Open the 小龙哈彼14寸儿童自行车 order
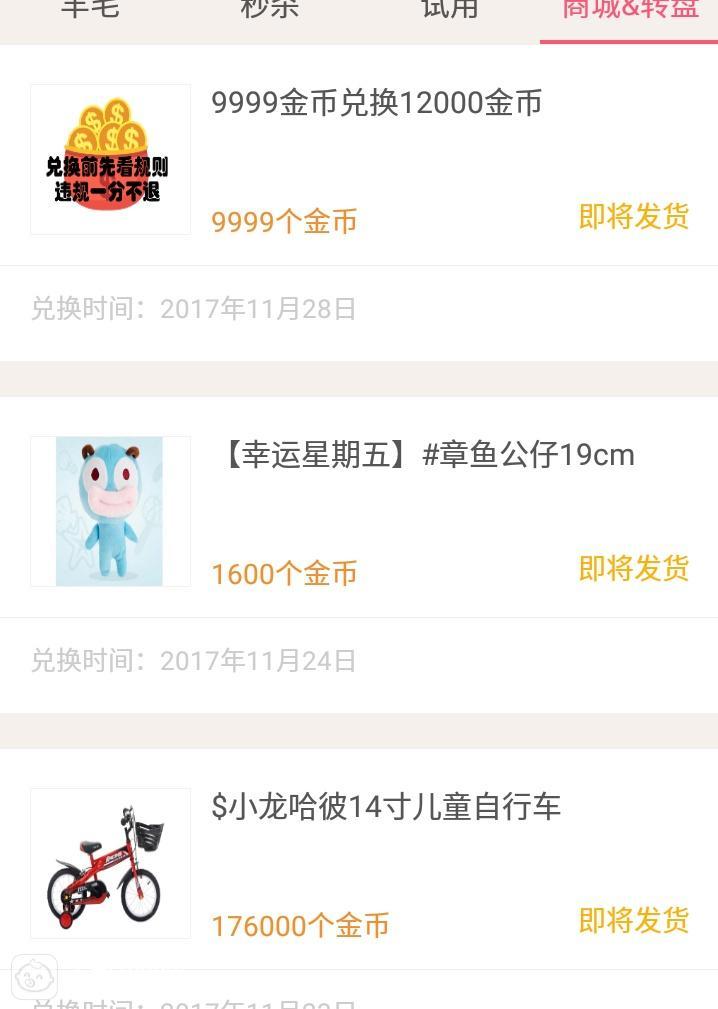 (x=386, y=808)
